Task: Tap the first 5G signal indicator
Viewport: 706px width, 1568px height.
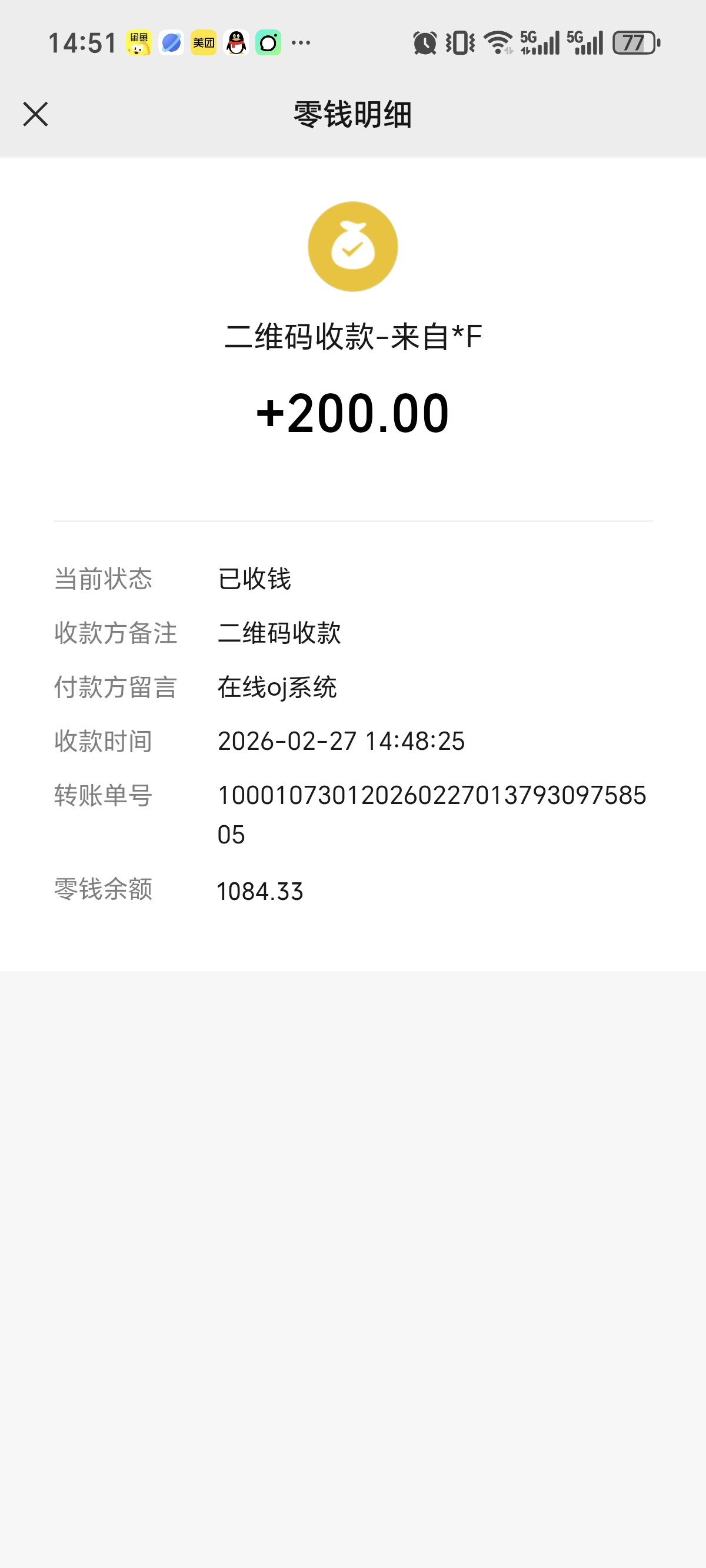Action: (x=538, y=43)
